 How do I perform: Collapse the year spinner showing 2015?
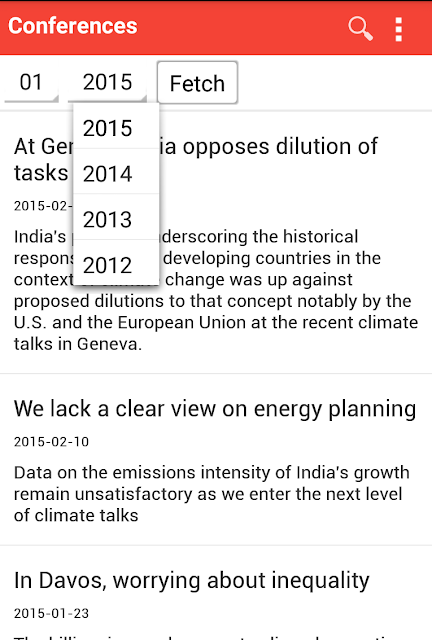pyautogui.click(x=107, y=82)
